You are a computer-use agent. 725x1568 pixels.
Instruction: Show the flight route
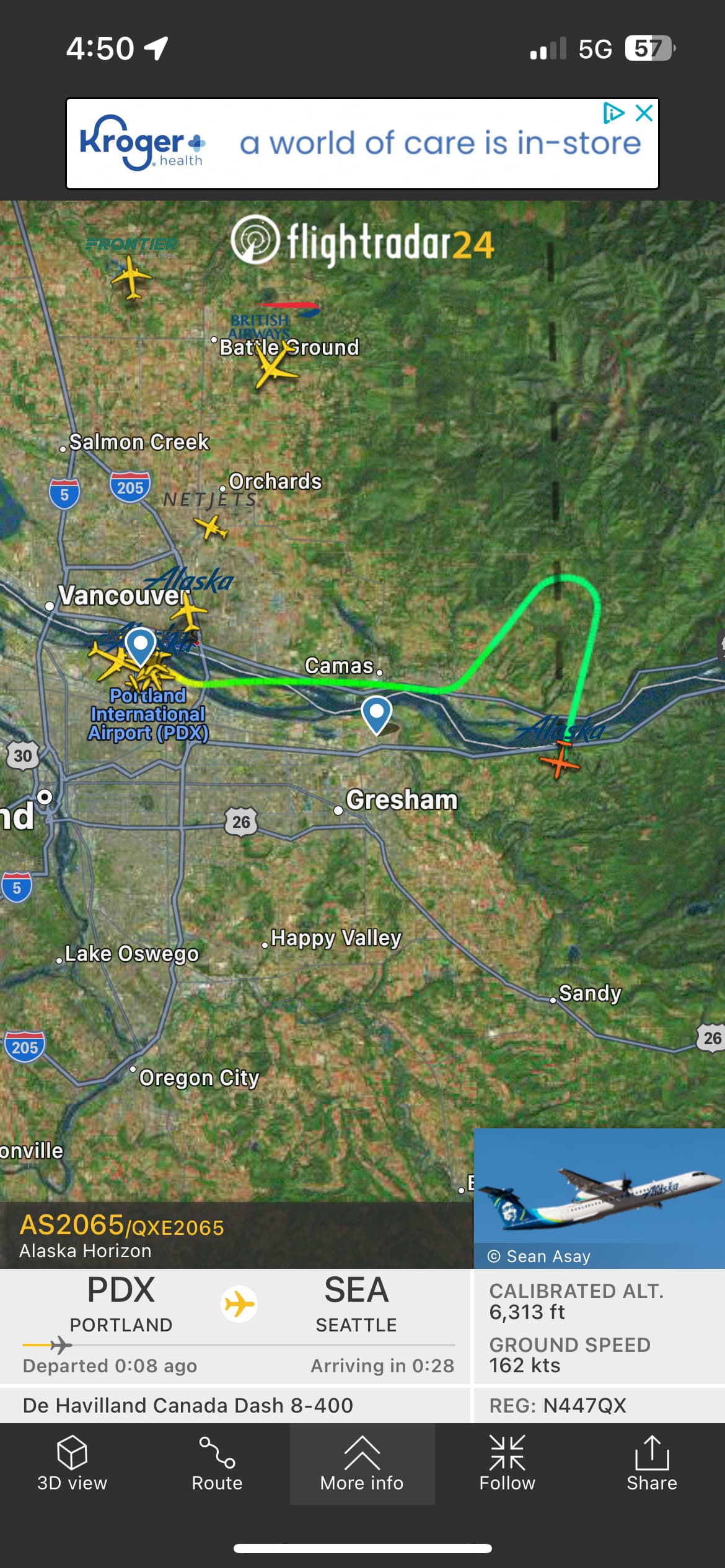coord(217,1464)
